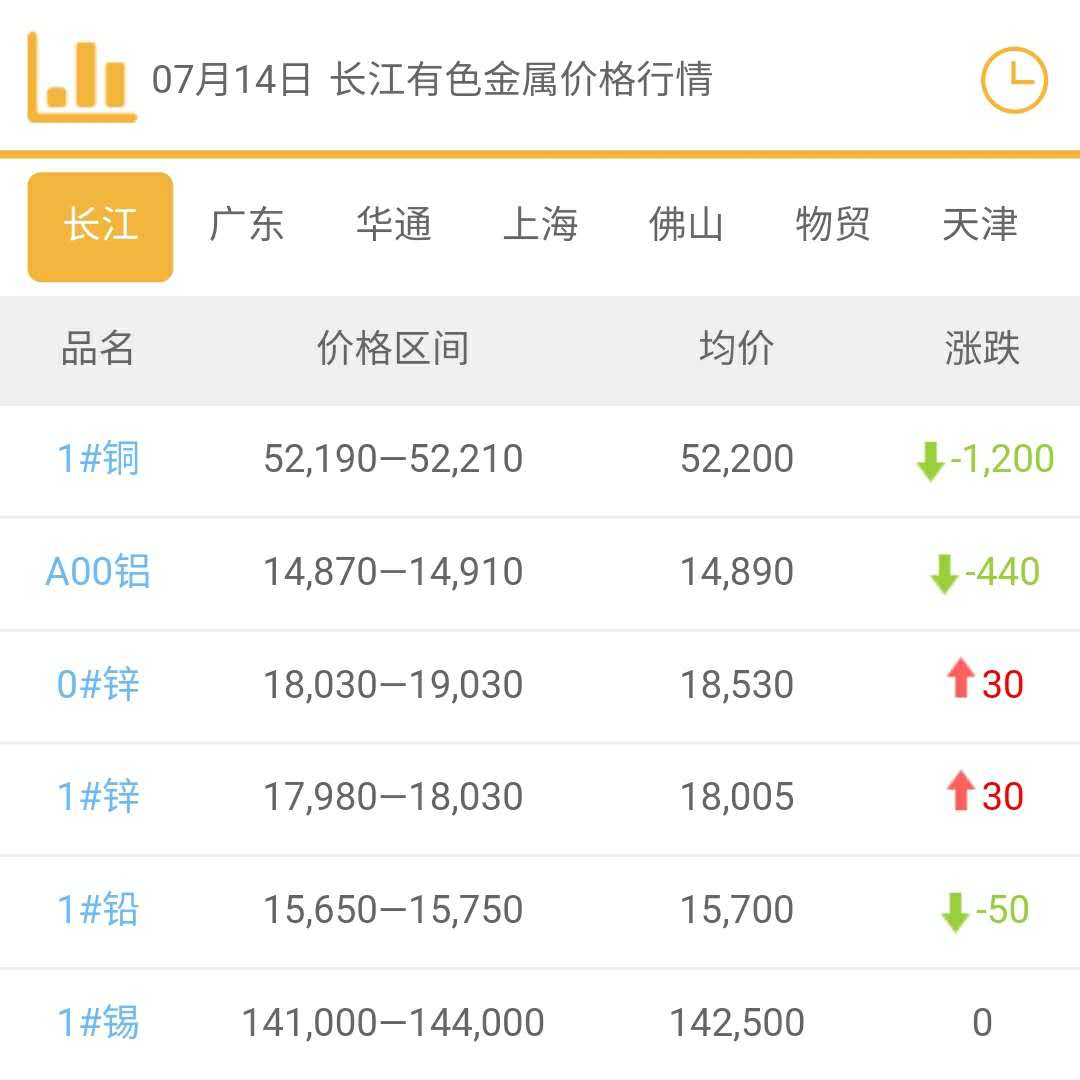View 0#锌 price details
The width and height of the screenshot is (1080, 1080).
pos(98,685)
